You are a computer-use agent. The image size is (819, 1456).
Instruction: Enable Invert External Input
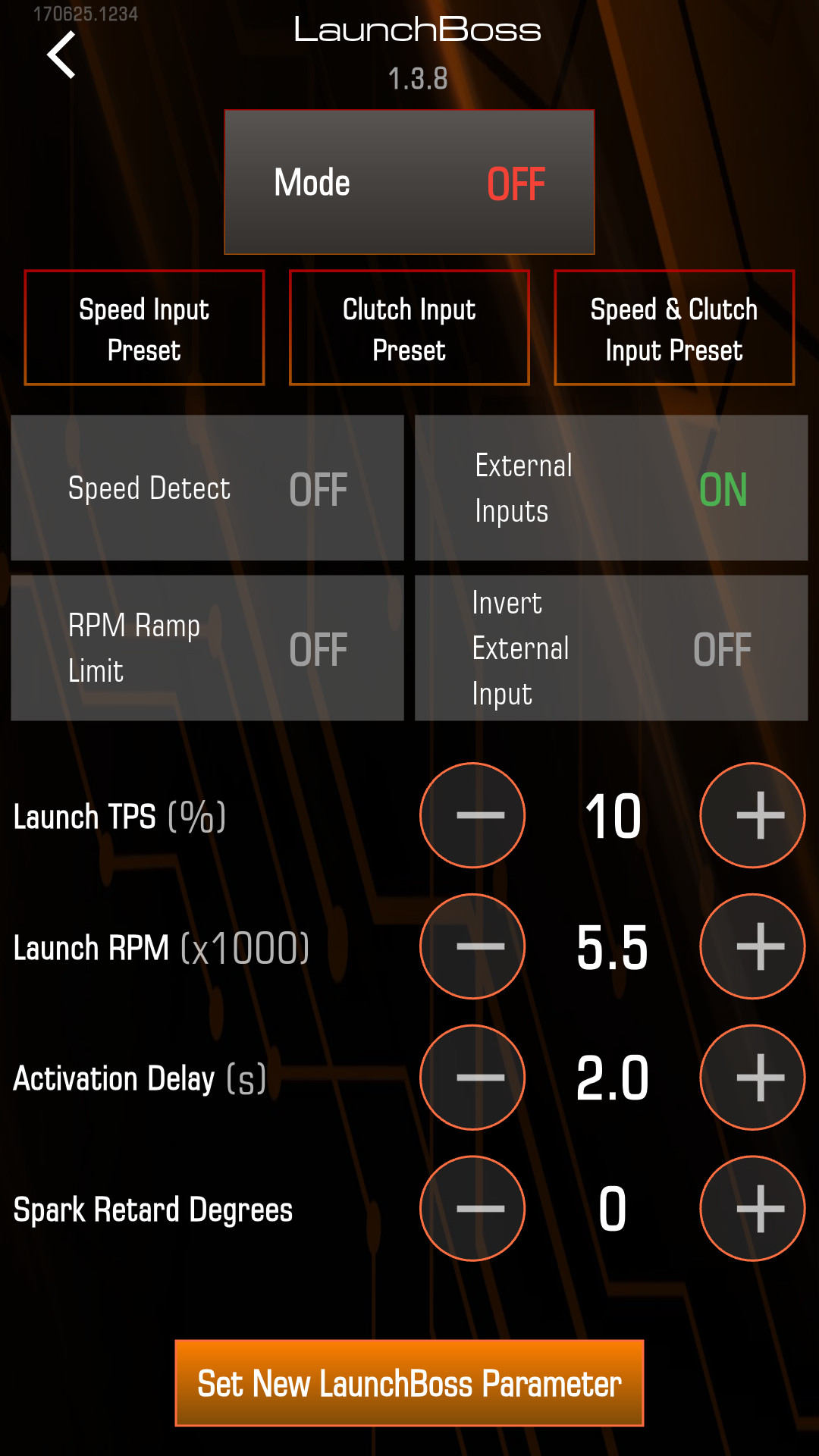pos(611,648)
